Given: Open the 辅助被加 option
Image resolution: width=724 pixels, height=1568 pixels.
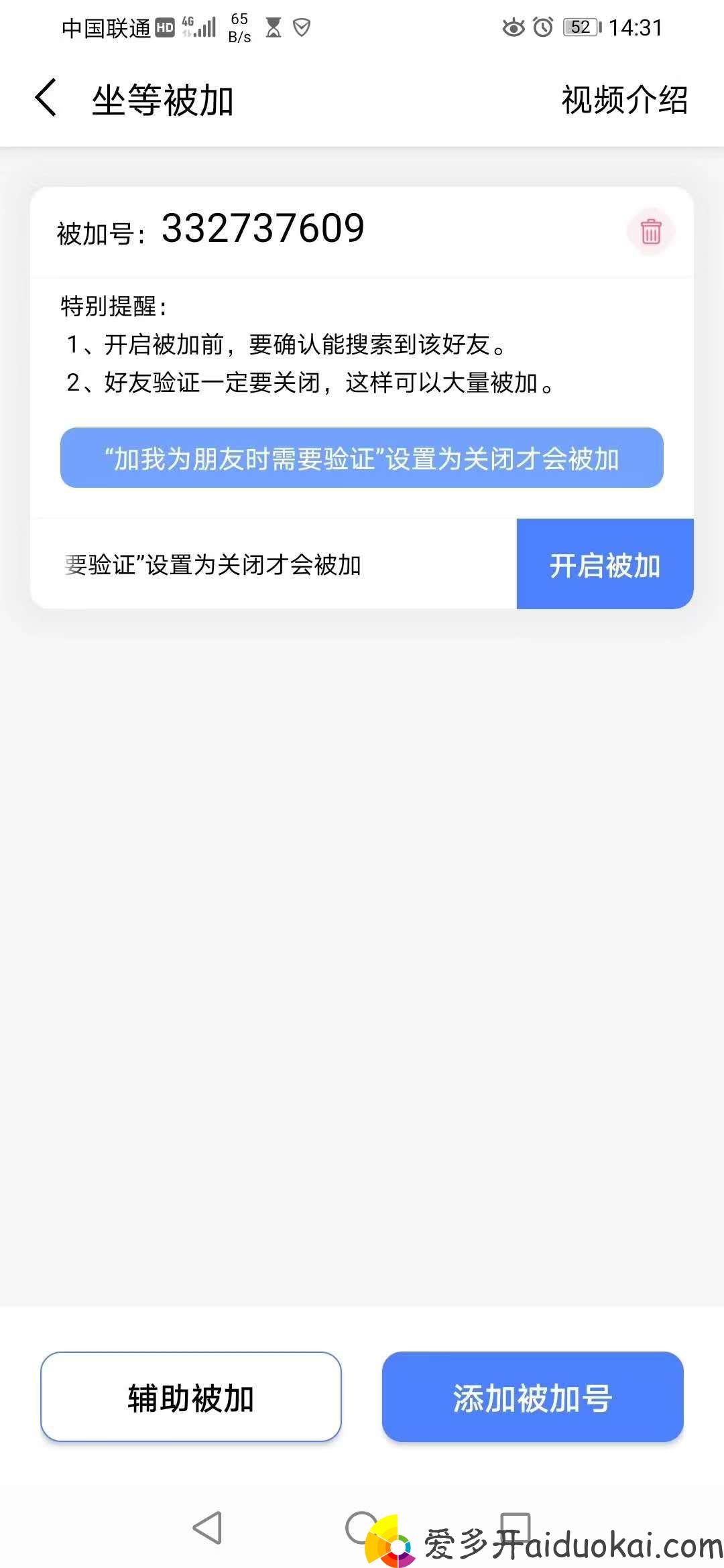Looking at the screenshot, I should tap(191, 1396).
